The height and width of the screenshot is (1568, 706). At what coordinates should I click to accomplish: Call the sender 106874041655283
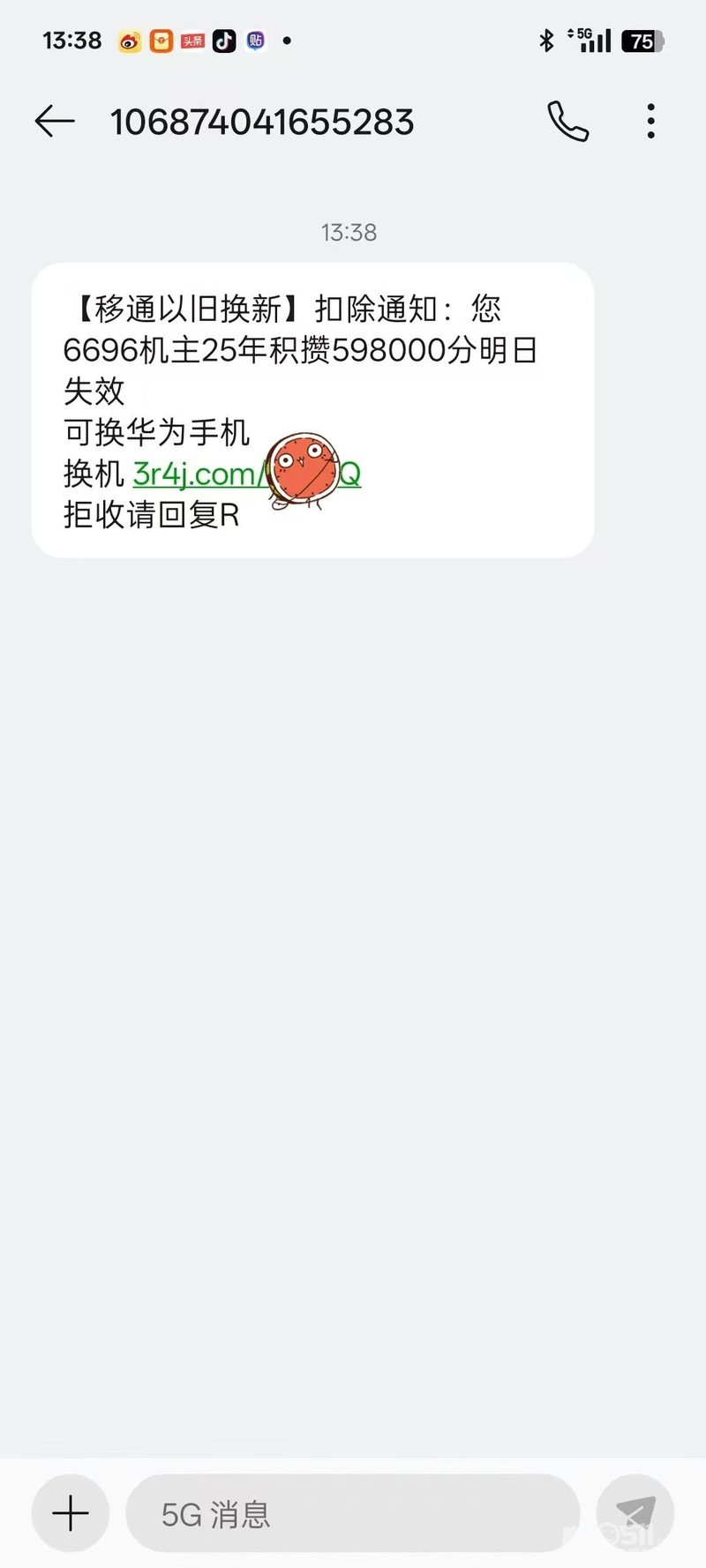567,122
